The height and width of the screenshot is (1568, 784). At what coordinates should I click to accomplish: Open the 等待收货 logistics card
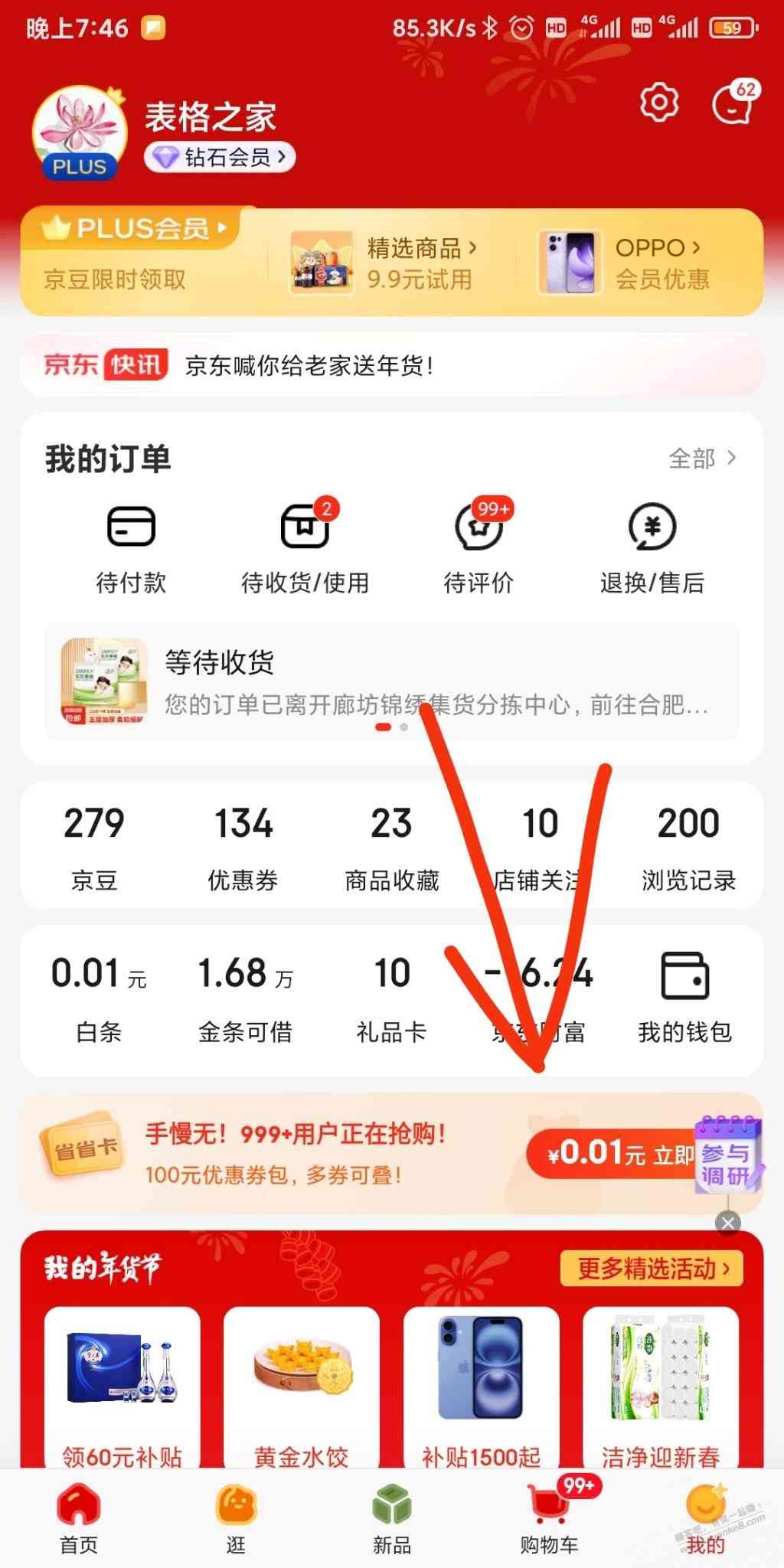point(391,681)
